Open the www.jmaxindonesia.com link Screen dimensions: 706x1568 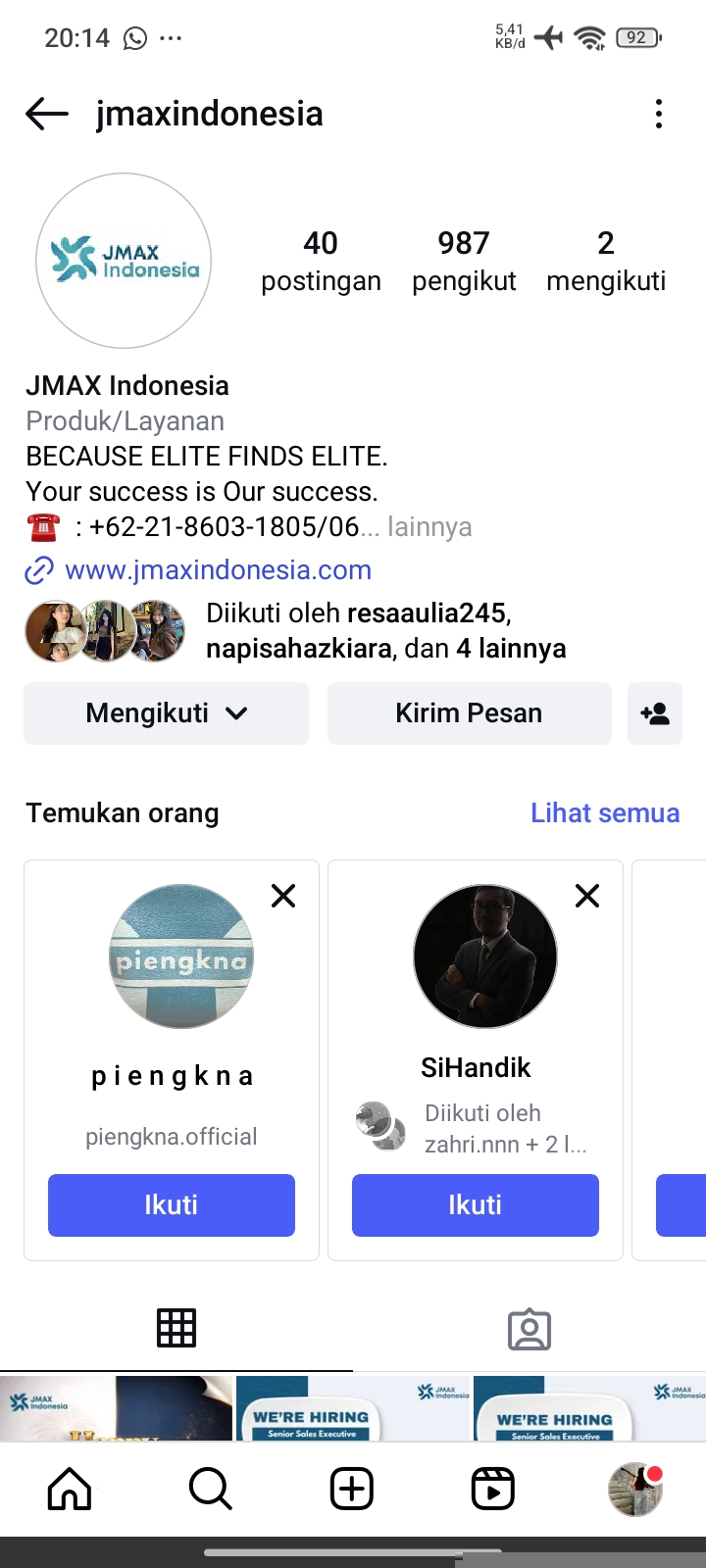[x=218, y=570]
